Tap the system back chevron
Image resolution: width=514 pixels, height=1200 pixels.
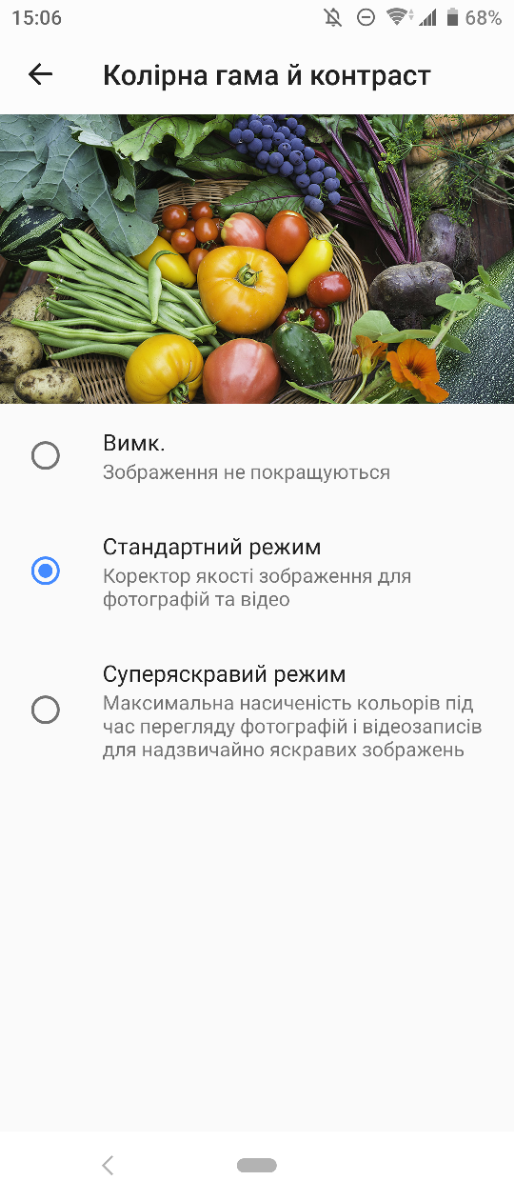108,1165
